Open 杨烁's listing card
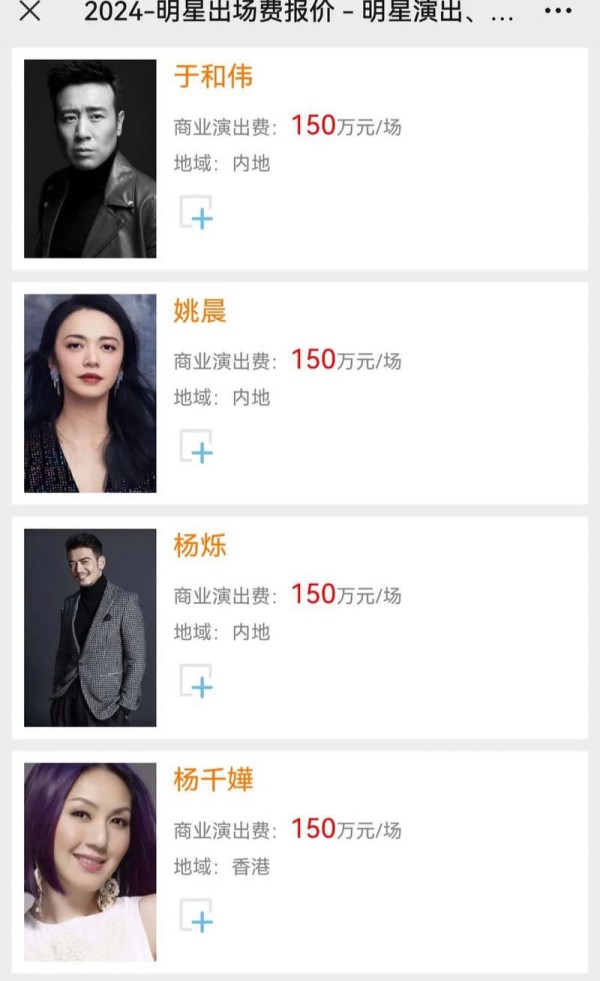Image resolution: width=600 pixels, height=981 pixels. (300, 628)
